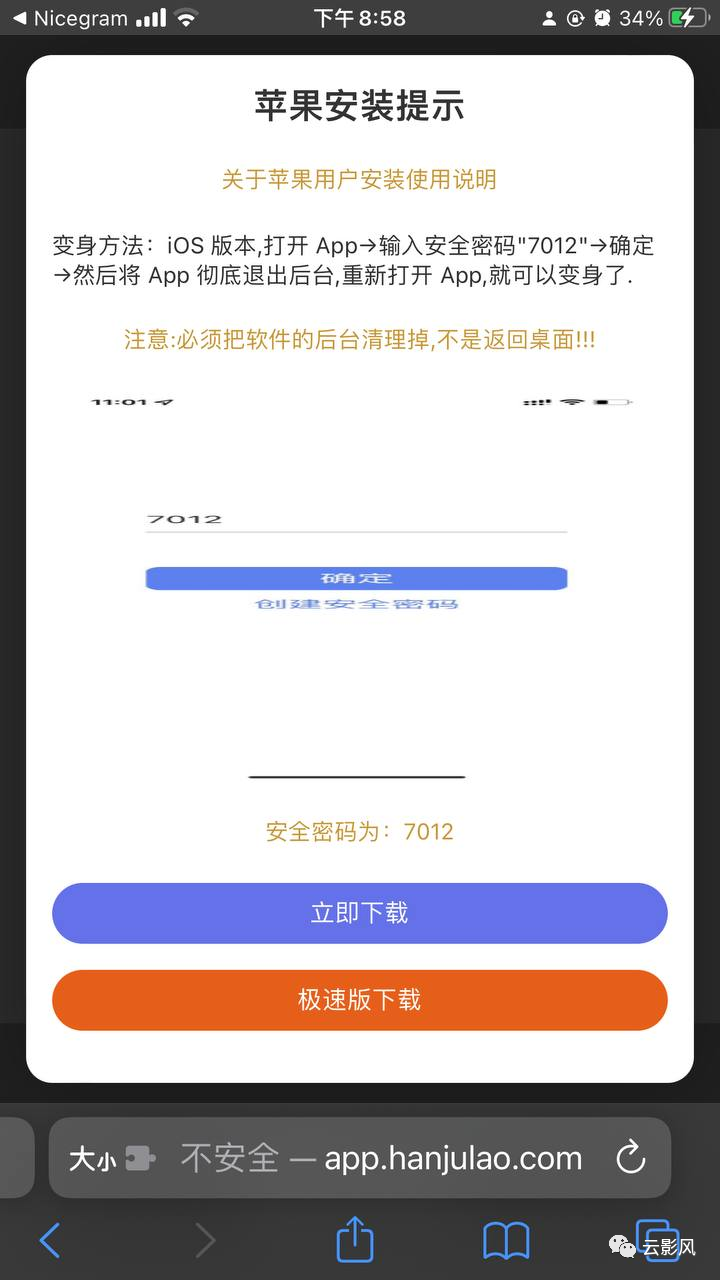
Task: Open Safari bookmarks
Action: pyautogui.click(x=506, y=1241)
